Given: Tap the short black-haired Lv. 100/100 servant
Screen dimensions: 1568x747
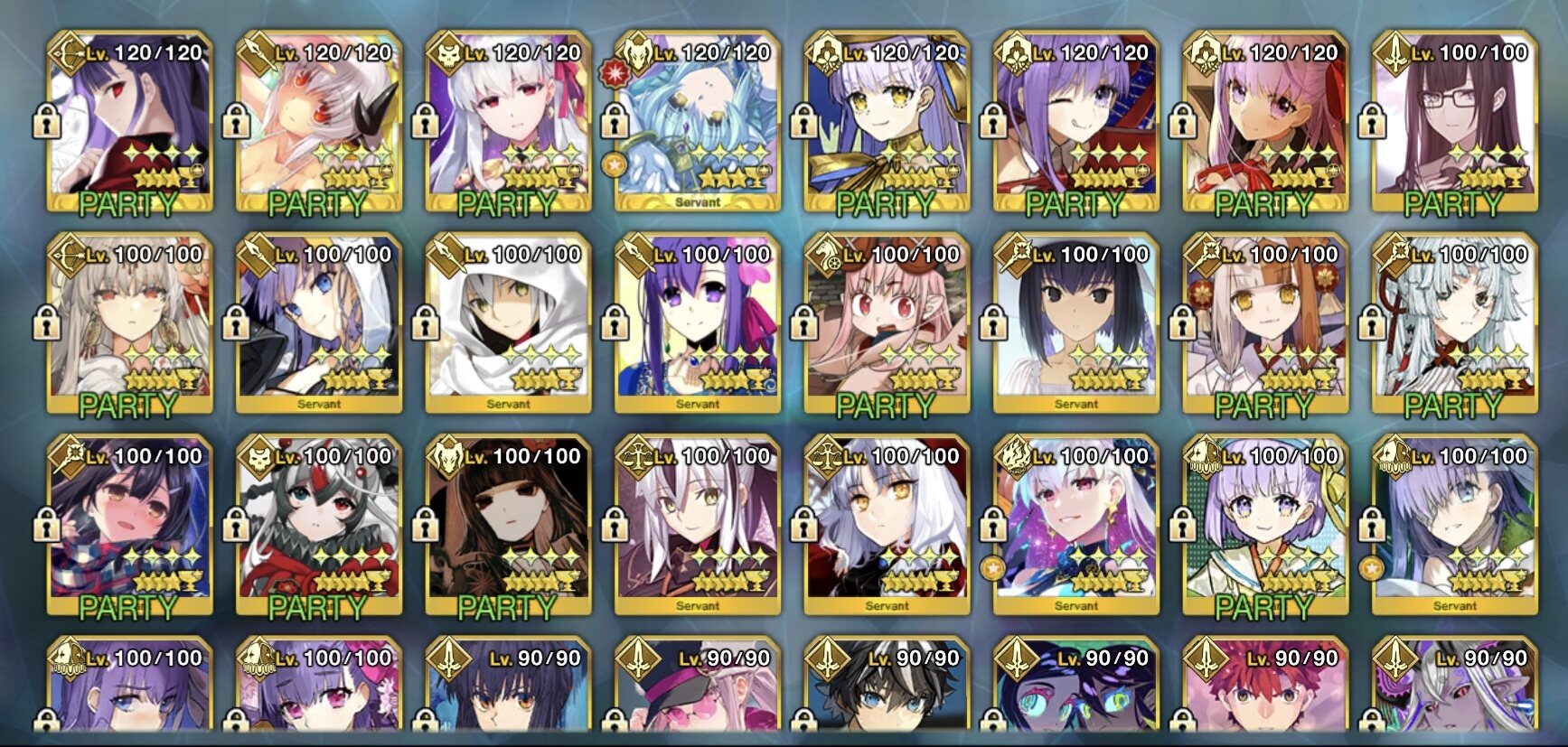Looking at the screenshot, I should pyautogui.click(x=1075, y=323).
